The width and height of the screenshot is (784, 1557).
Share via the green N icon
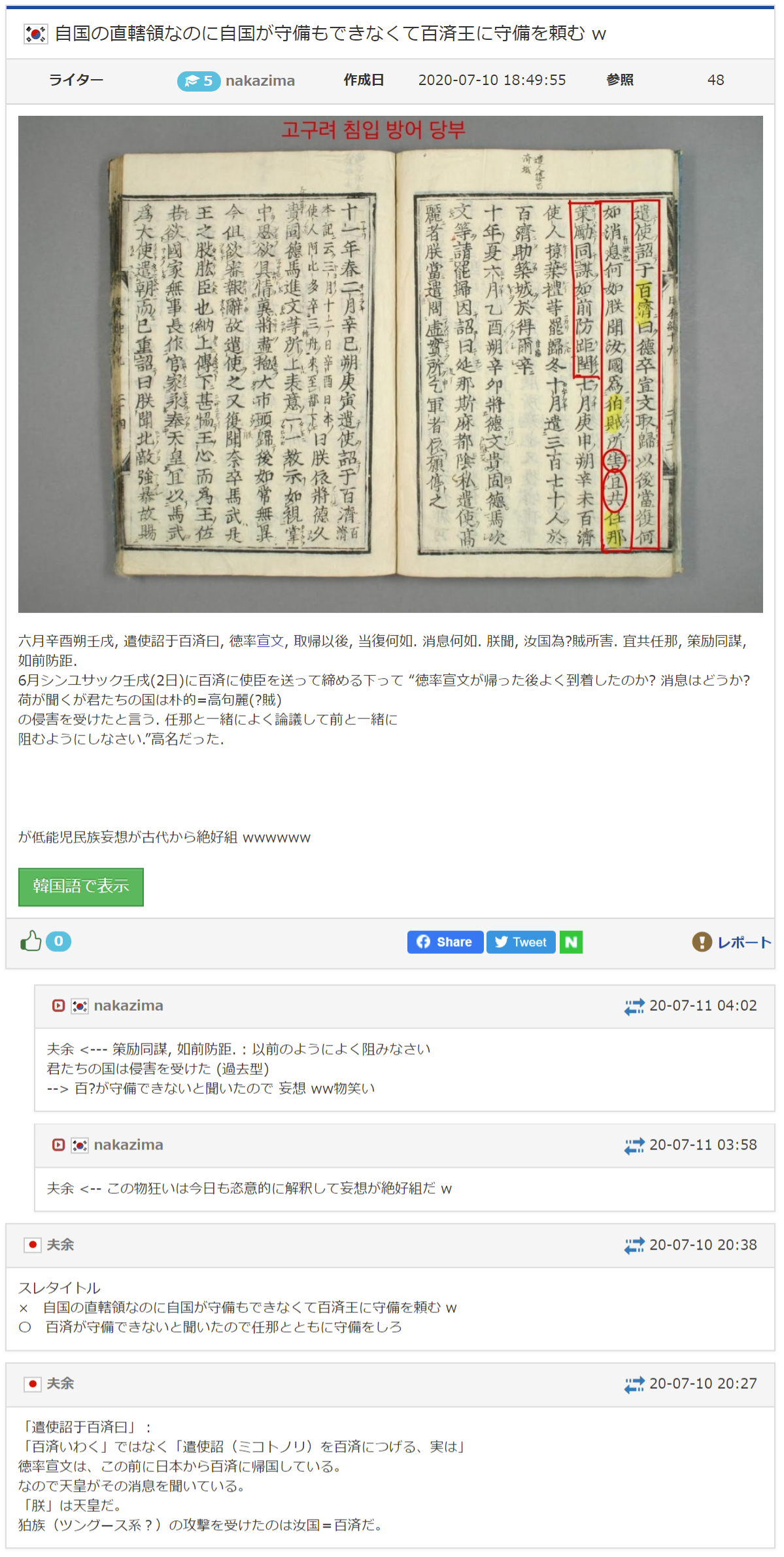point(571,942)
